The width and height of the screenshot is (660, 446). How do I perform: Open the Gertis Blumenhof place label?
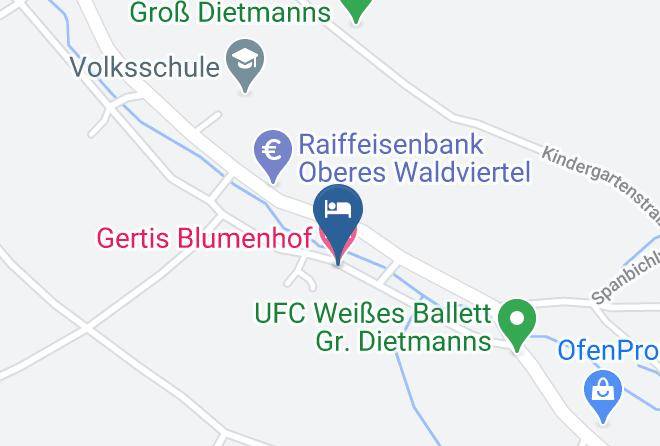click(204, 238)
